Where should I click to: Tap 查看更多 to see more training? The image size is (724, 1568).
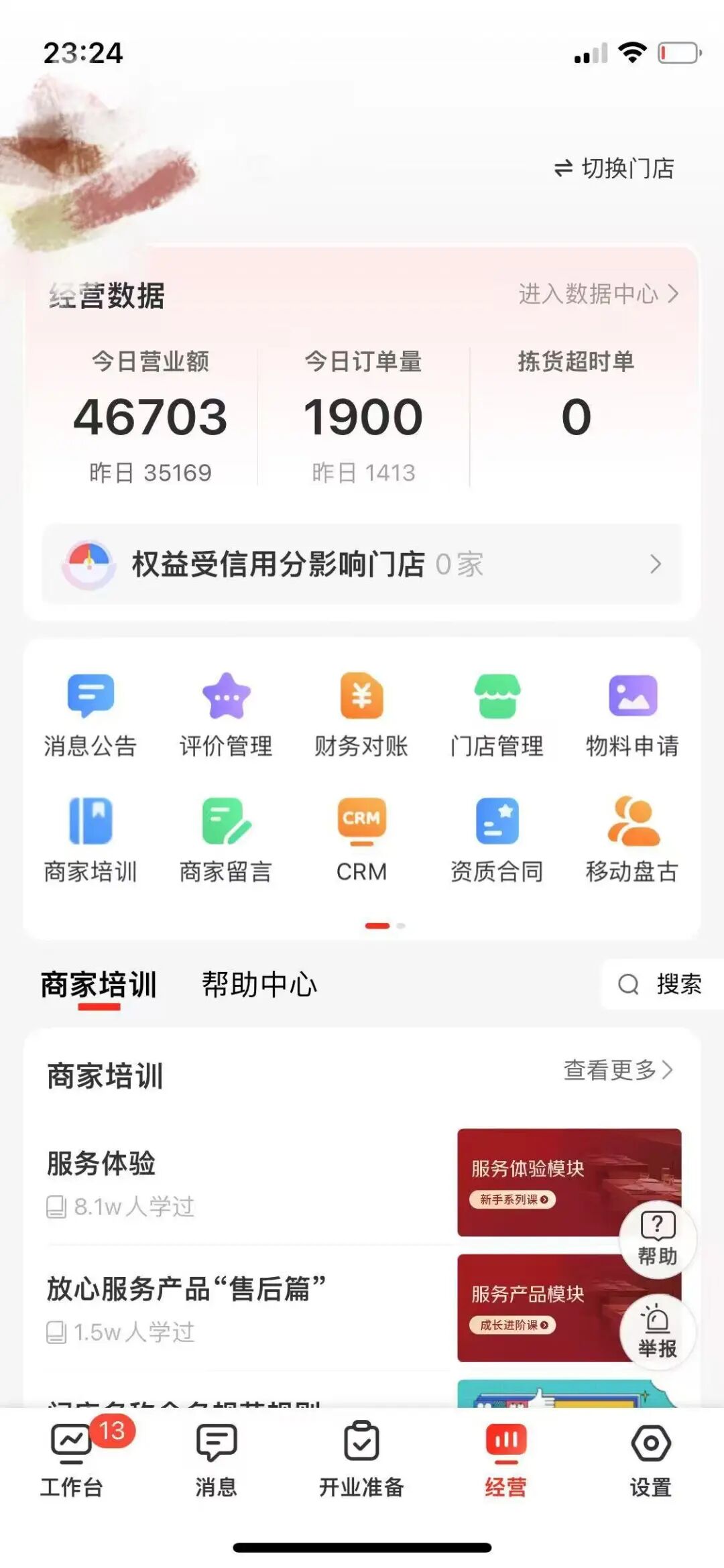tap(617, 1070)
